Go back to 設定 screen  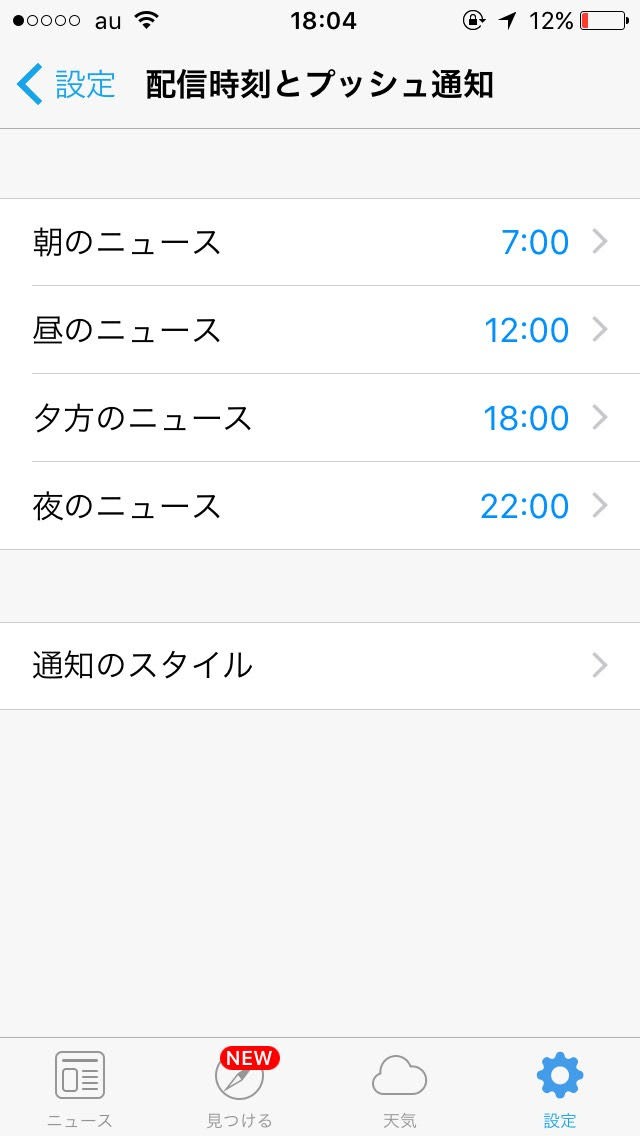click(66, 85)
